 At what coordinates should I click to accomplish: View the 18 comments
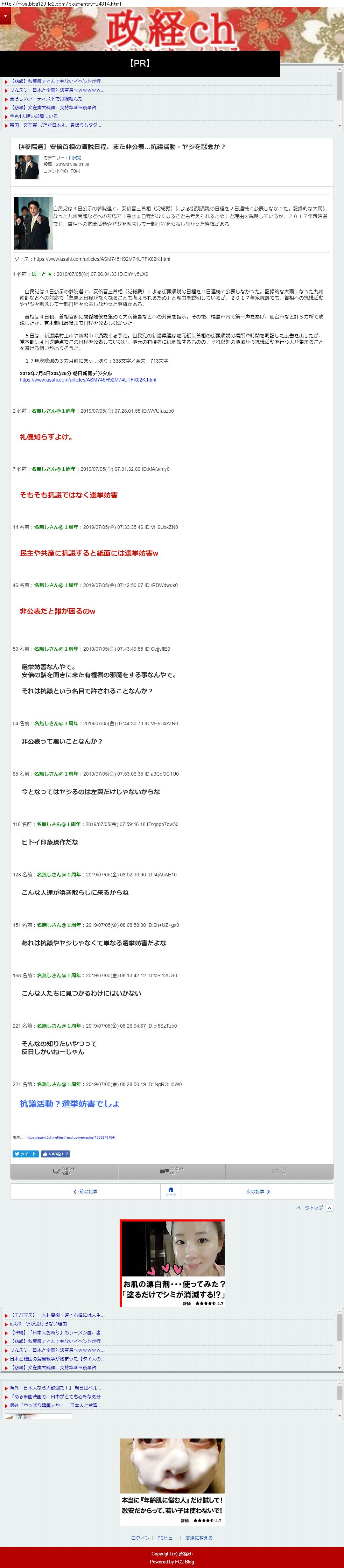pyautogui.click(x=172, y=1170)
